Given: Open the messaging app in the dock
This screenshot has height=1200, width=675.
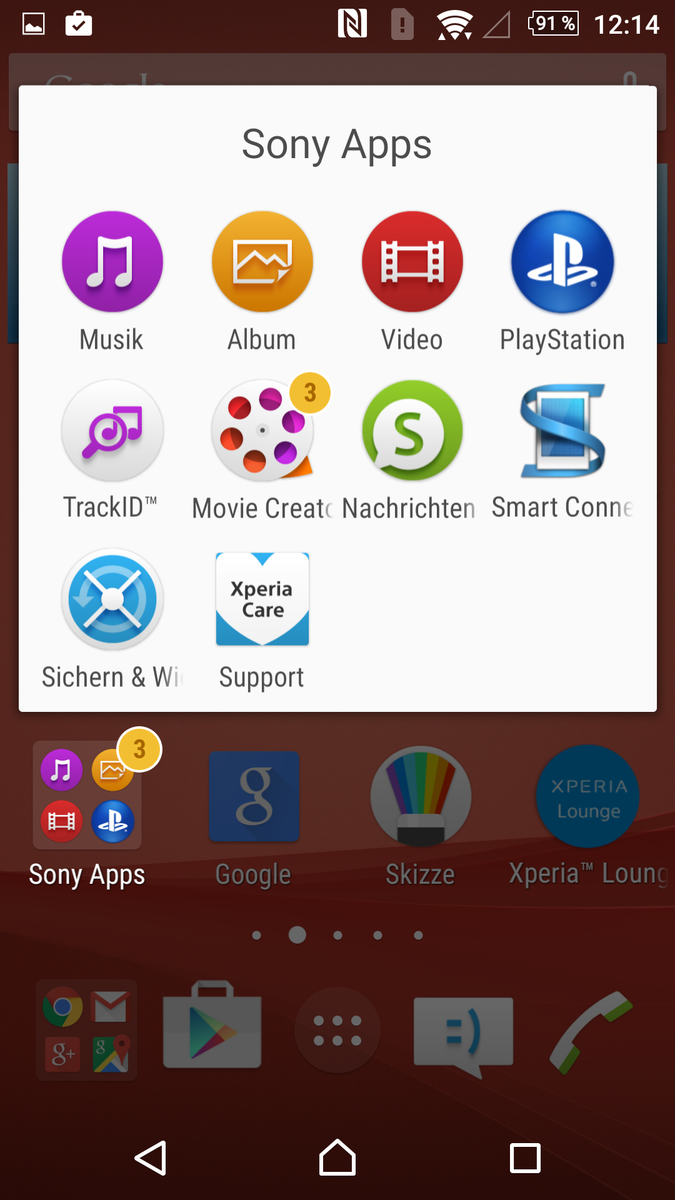Looking at the screenshot, I should click(x=463, y=1032).
